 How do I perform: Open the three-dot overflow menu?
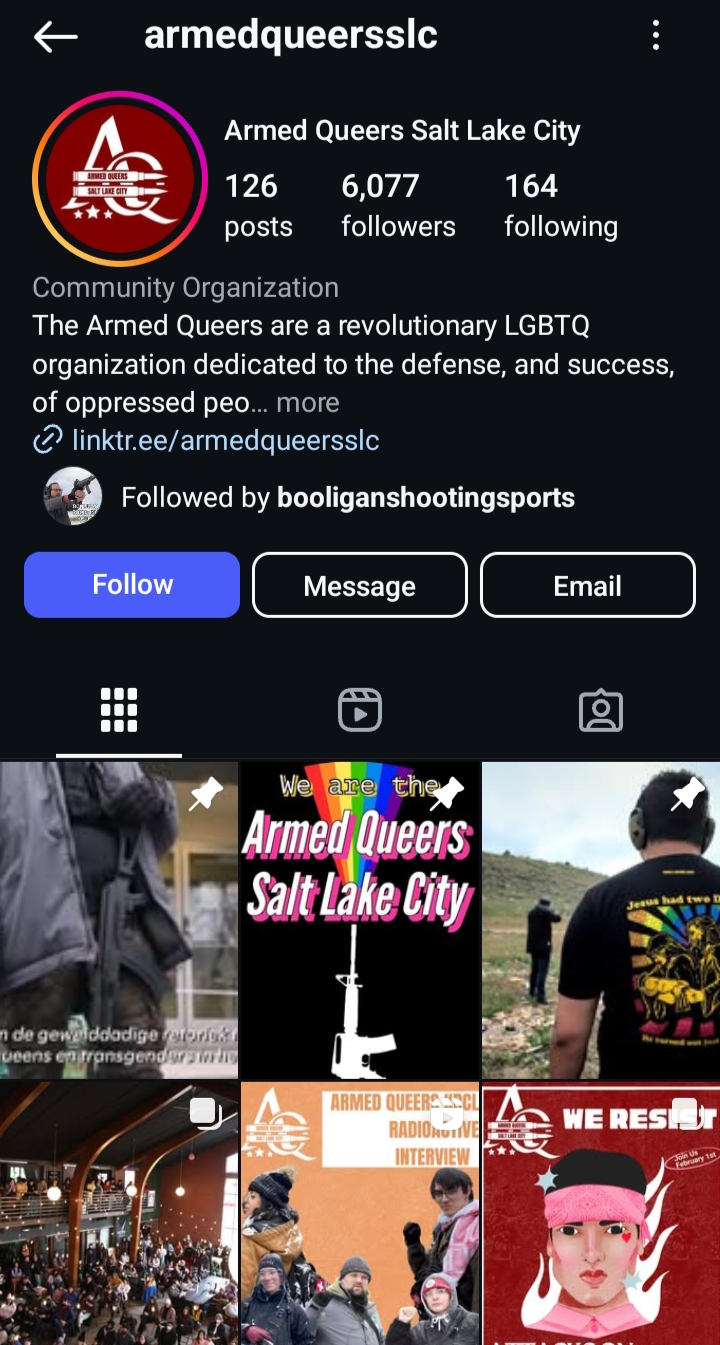pyautogui.click(x=656, y=36)
